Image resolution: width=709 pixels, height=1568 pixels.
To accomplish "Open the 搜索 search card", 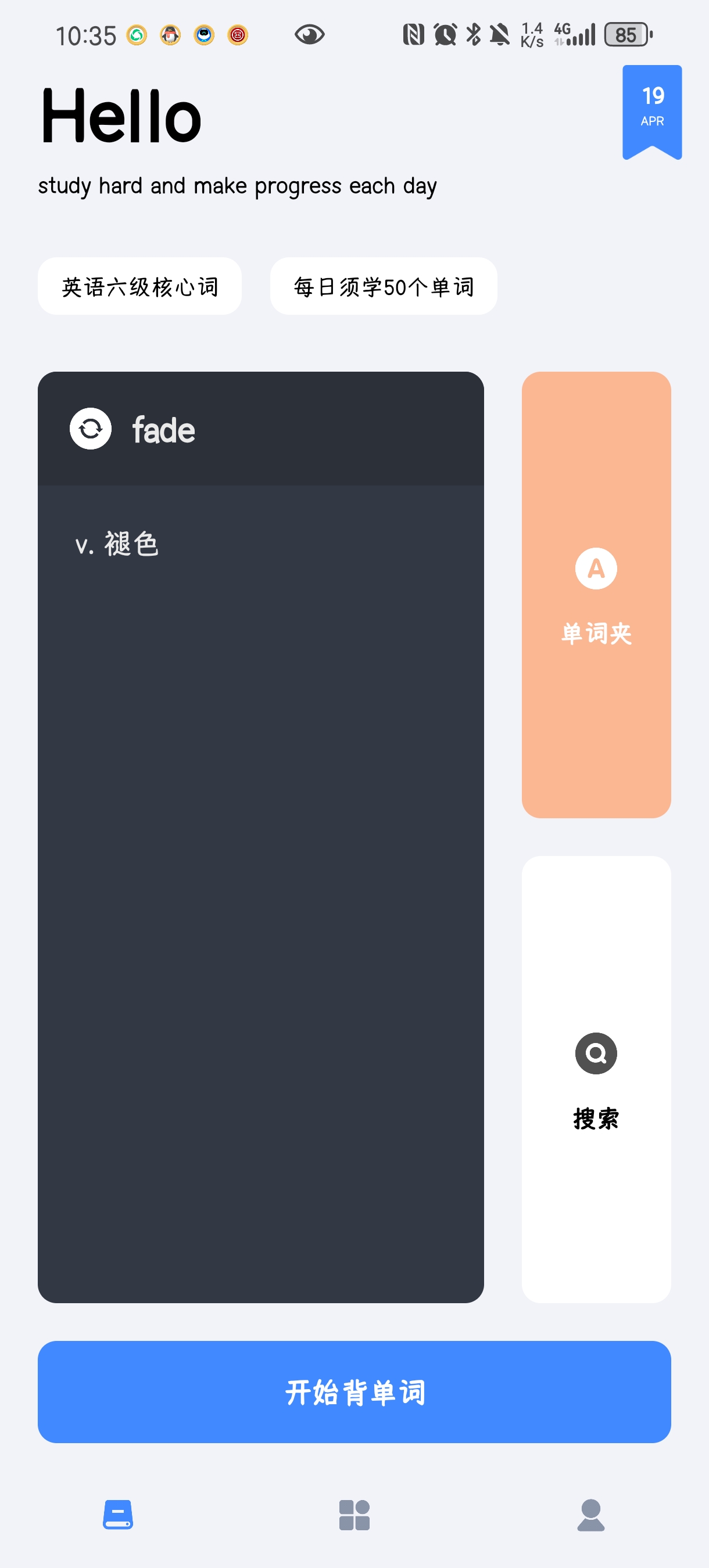I will [x=596, y=1078].
